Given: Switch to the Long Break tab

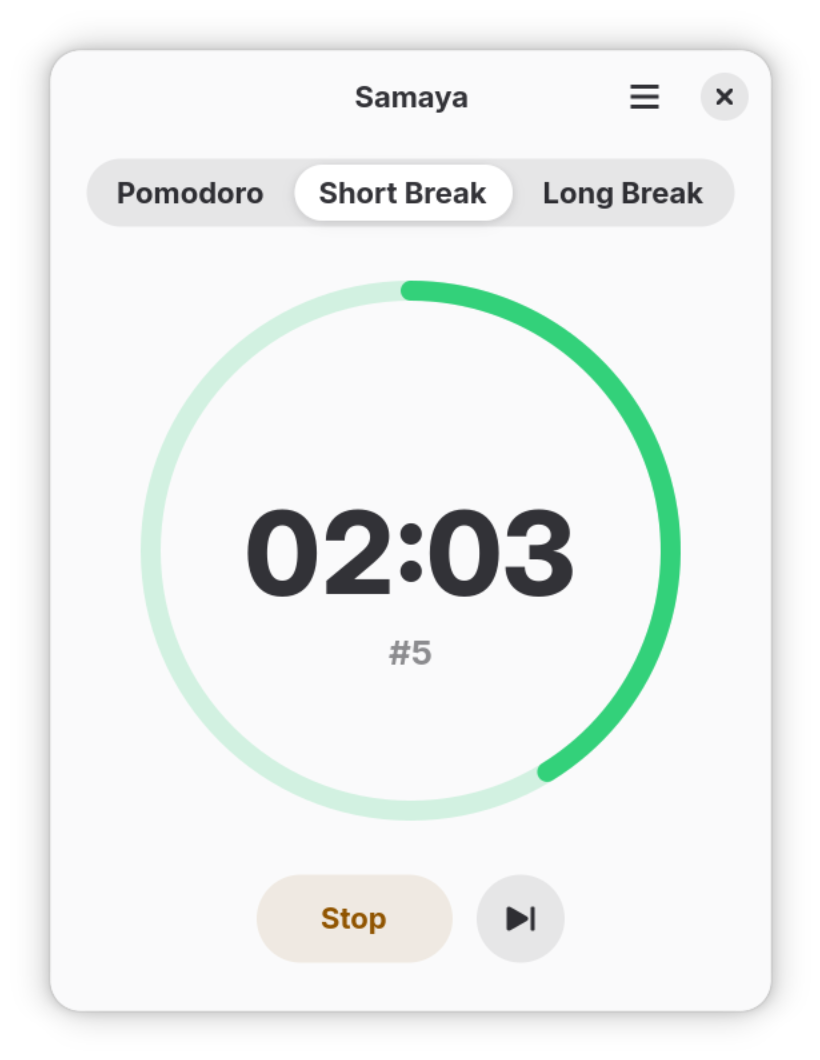Looking at the screenshot, I should tap(622, 193).
